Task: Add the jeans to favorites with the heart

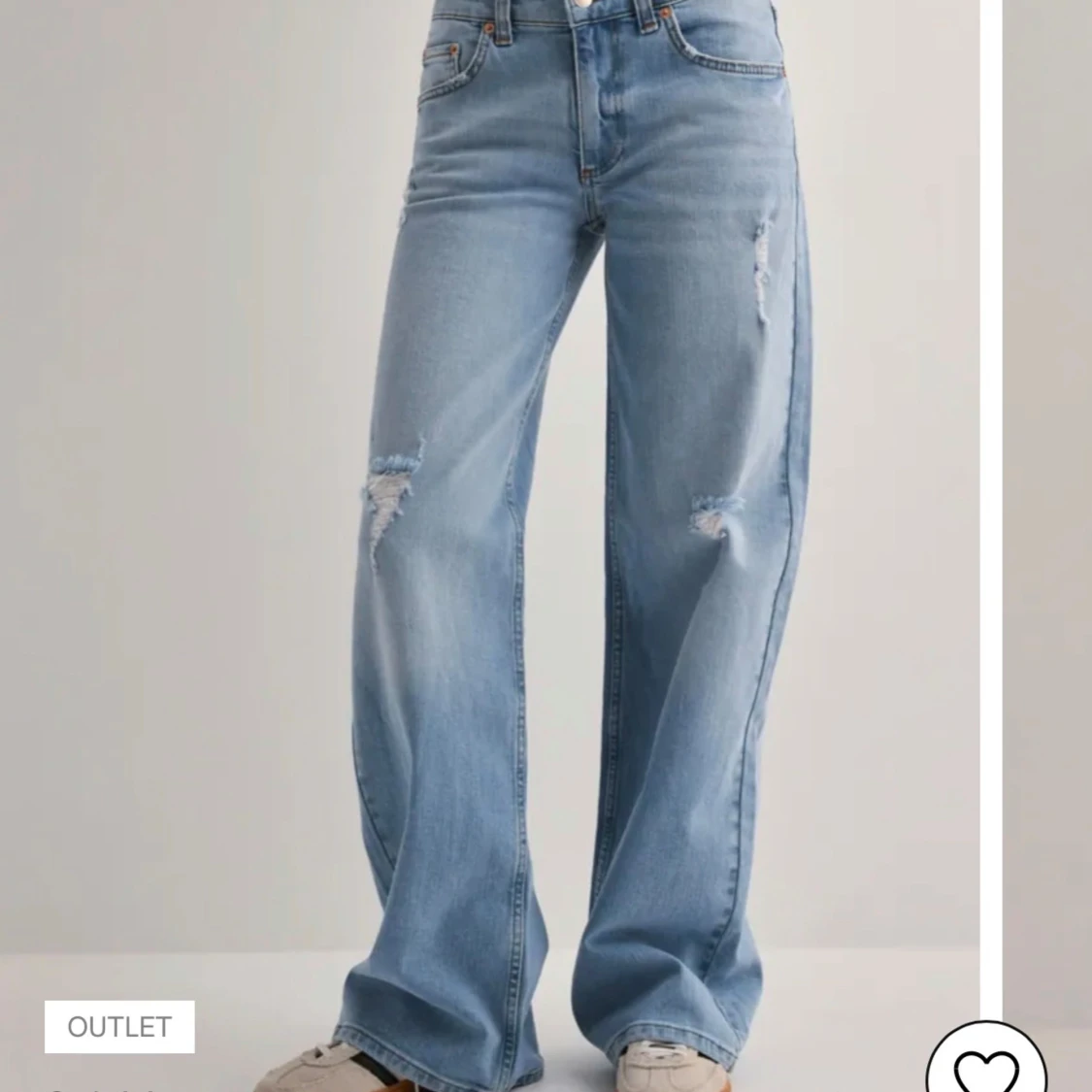Action: [x=986, y=1059]
